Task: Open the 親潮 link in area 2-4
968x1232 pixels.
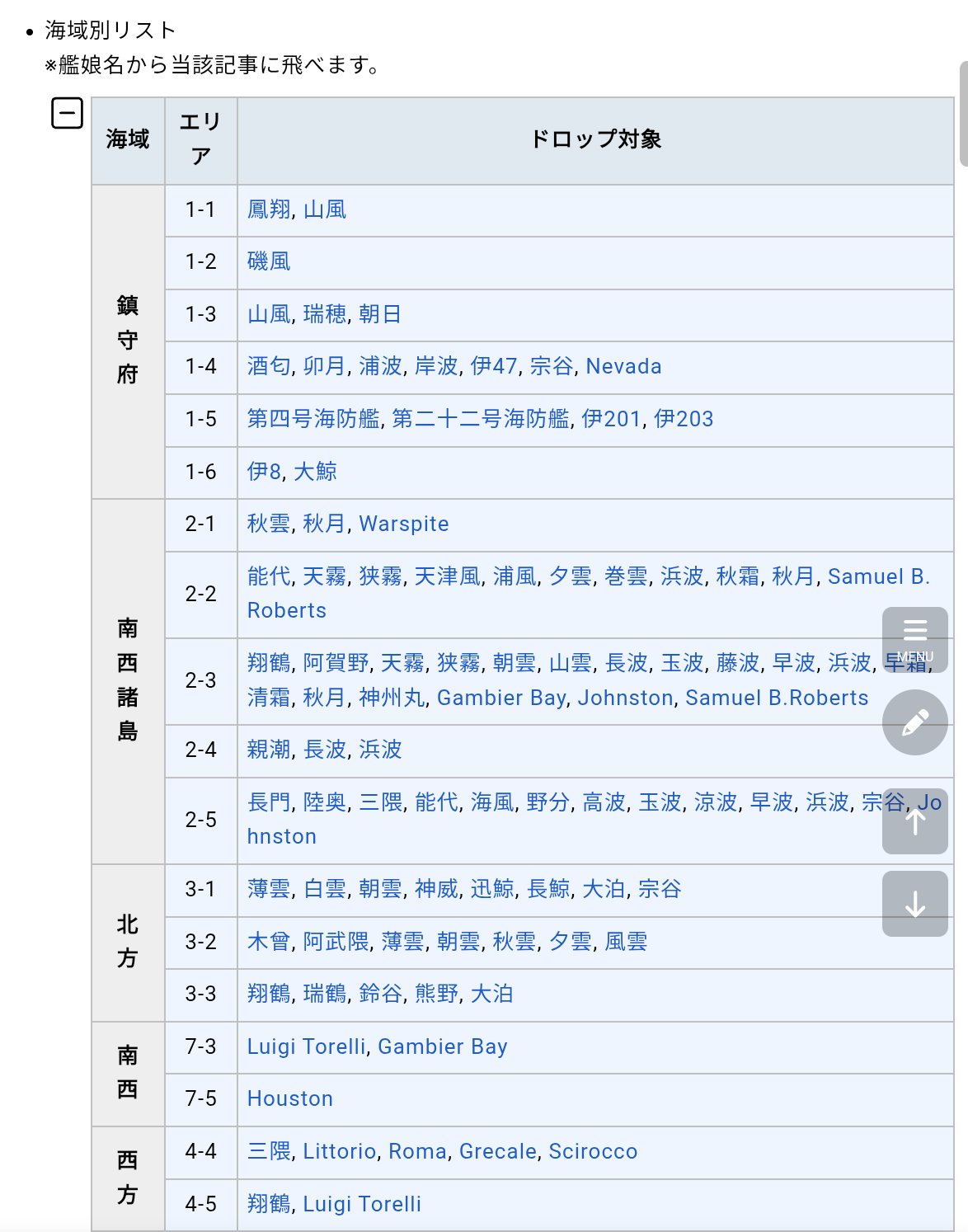Action: pyautogui.click(x=269, y=750)
